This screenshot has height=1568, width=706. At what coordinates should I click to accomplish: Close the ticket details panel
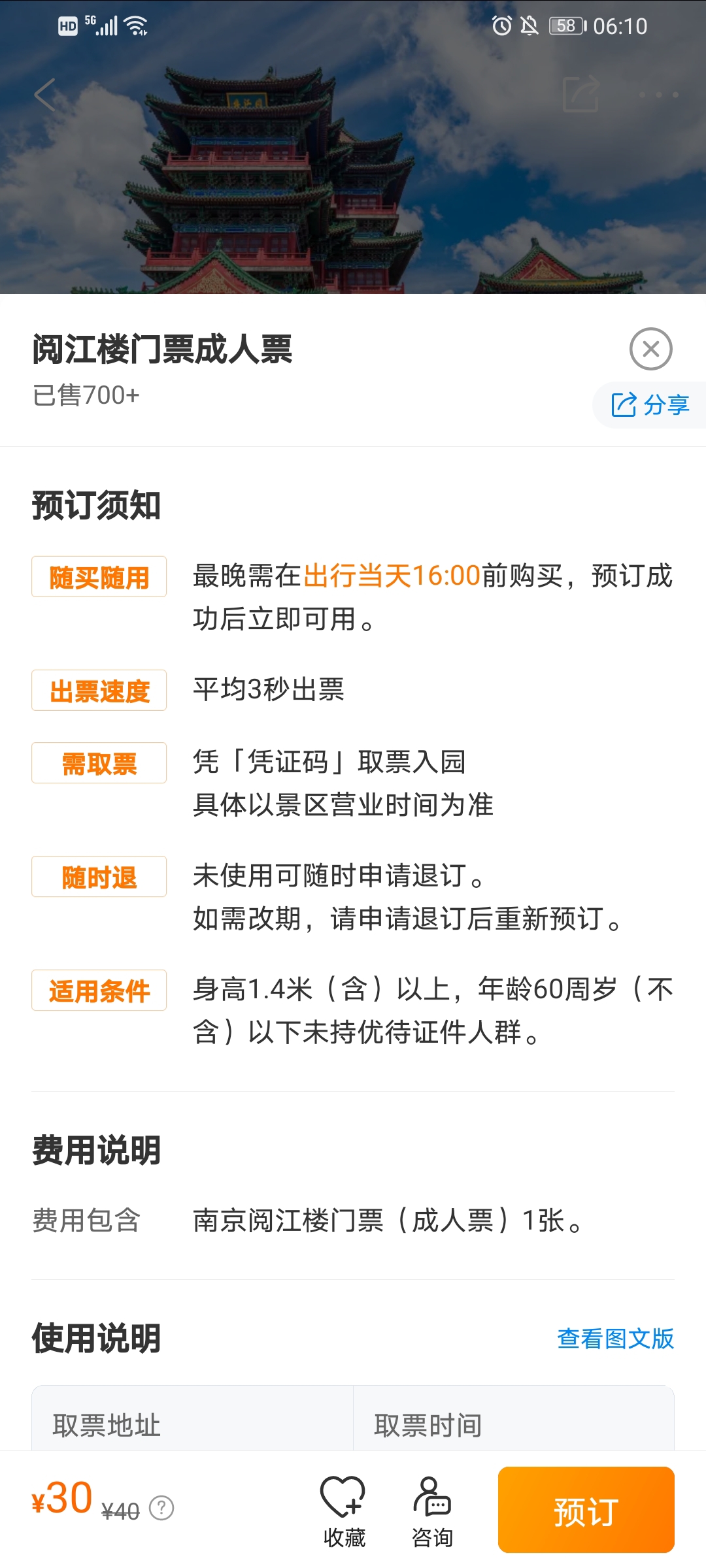(650, 349)
